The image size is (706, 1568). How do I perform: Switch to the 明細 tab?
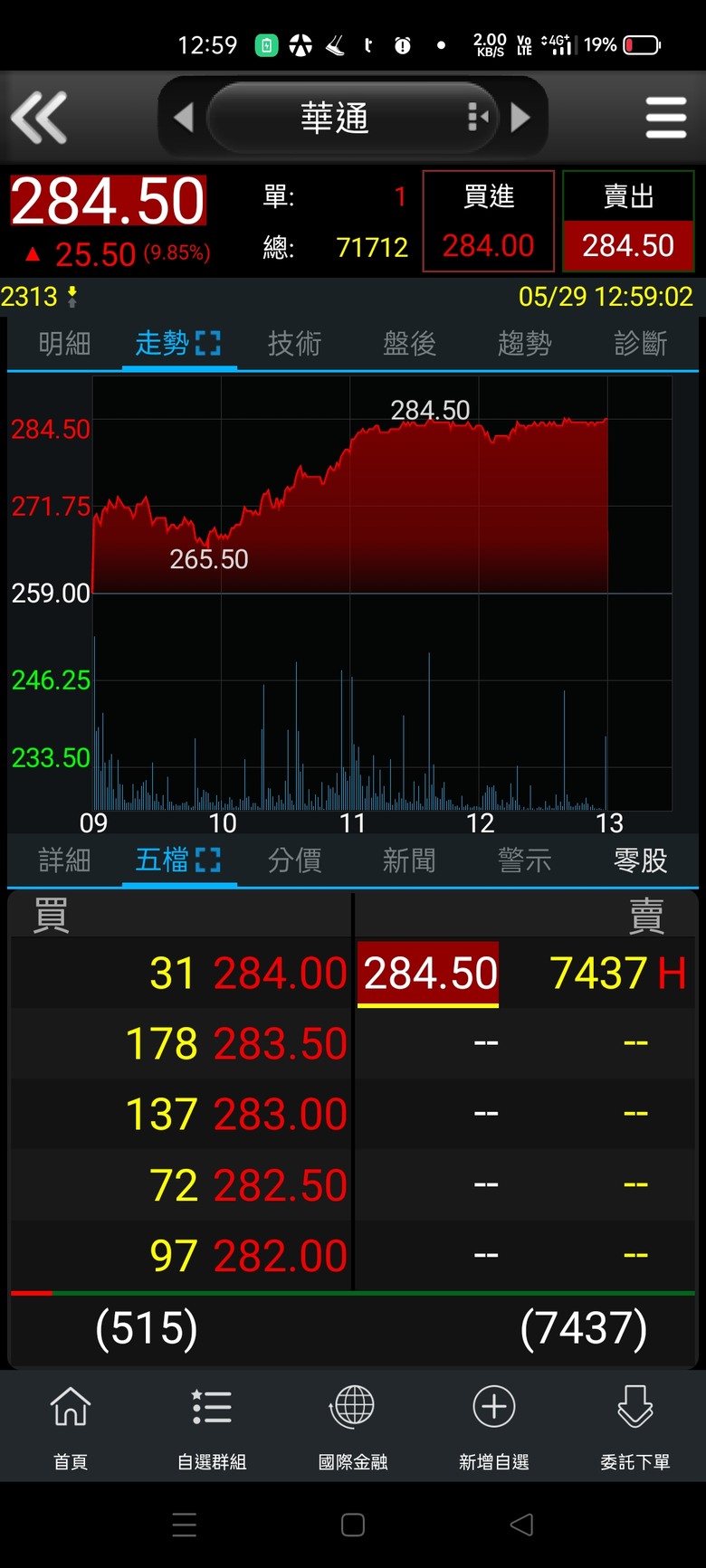[x=65, y=344]
